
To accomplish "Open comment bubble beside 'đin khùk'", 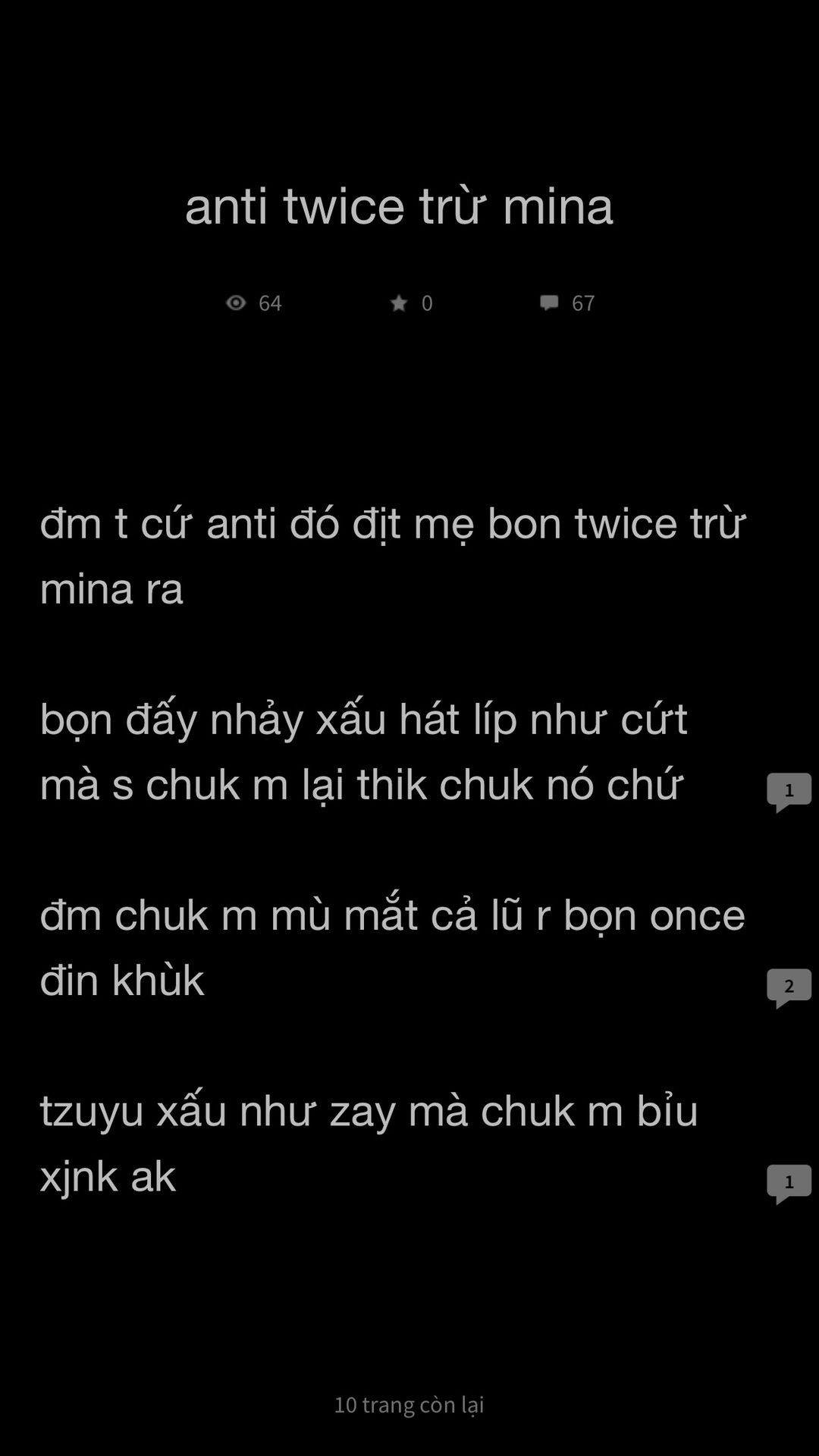I will 789,987.
